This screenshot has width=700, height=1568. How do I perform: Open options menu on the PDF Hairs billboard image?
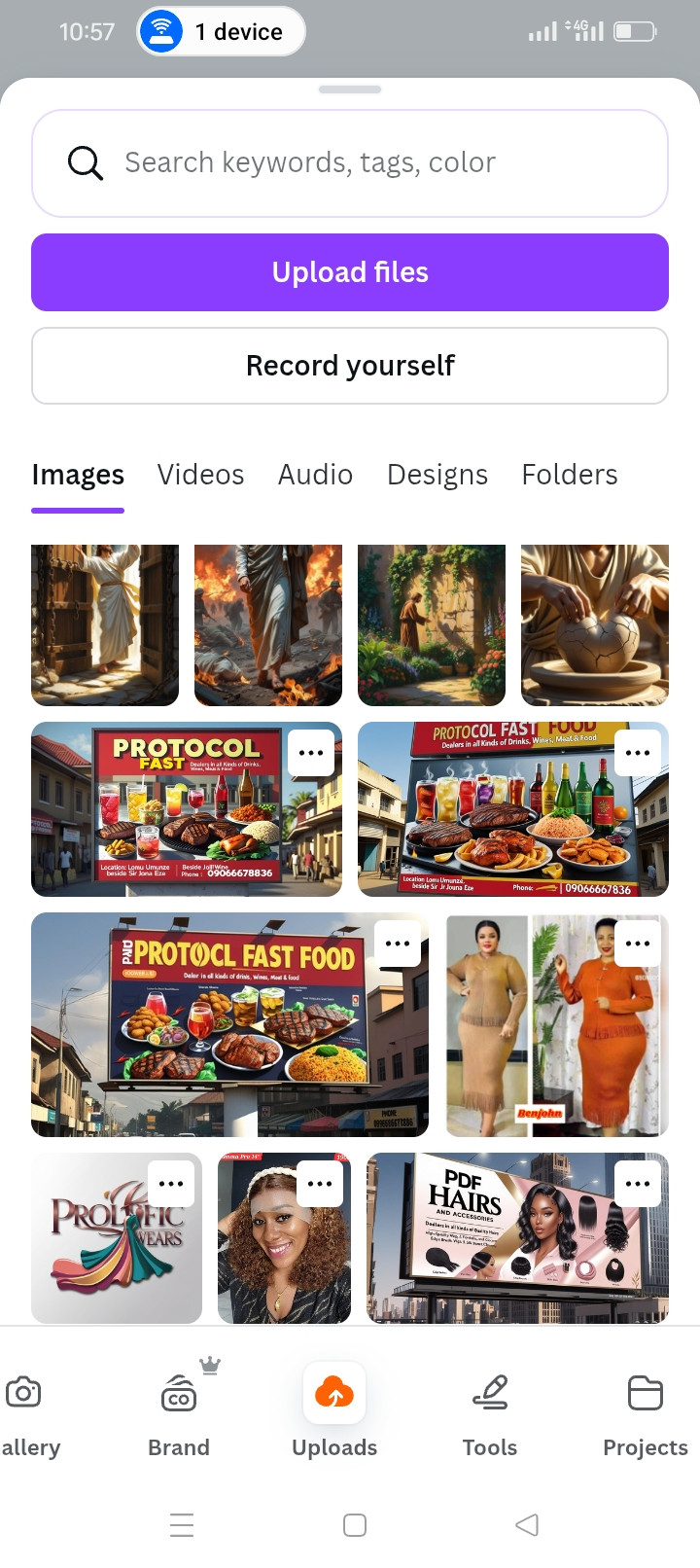[x=639, y=1183]
